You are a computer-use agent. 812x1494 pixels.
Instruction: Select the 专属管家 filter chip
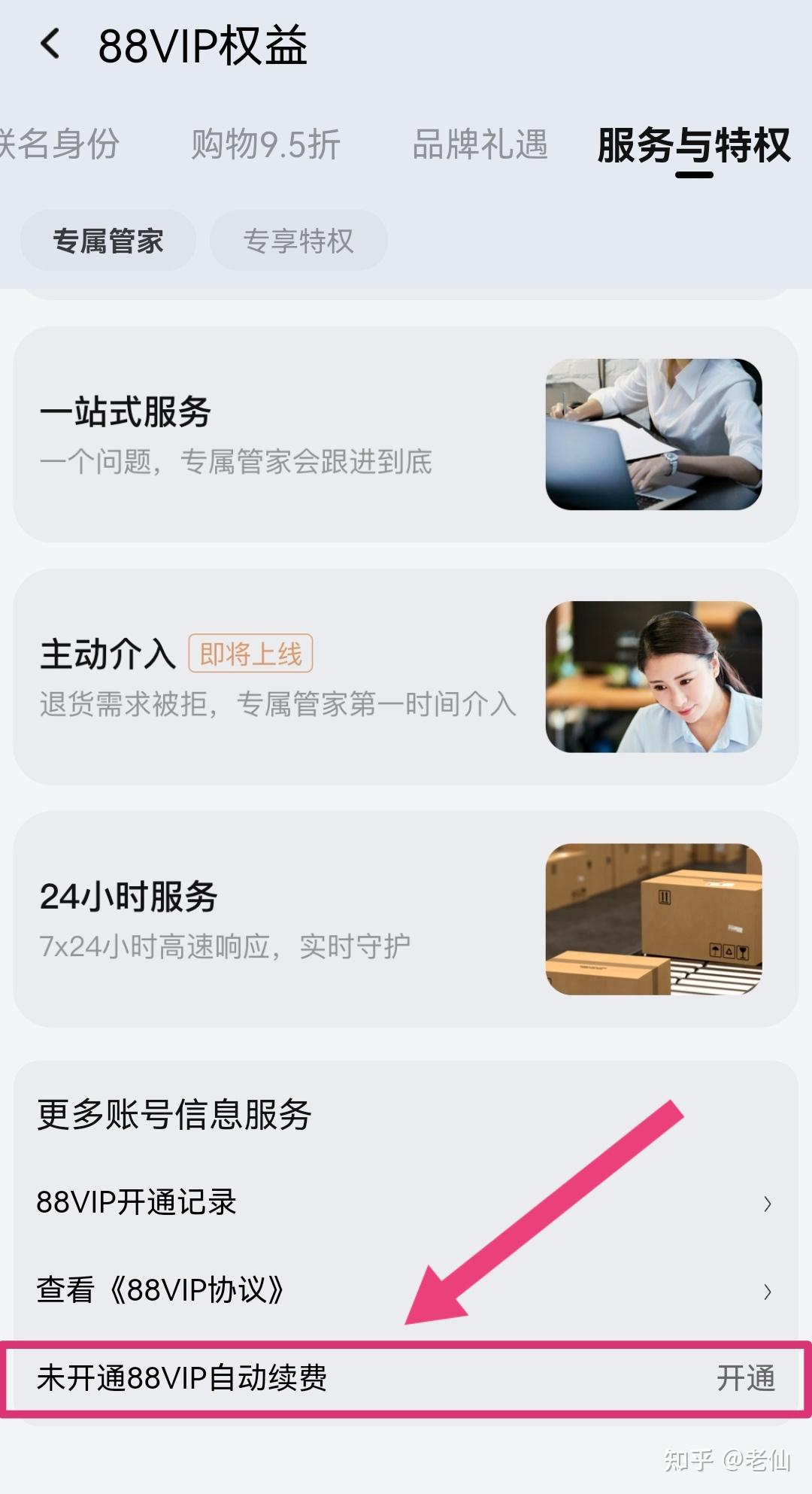[x=108, y=239]
